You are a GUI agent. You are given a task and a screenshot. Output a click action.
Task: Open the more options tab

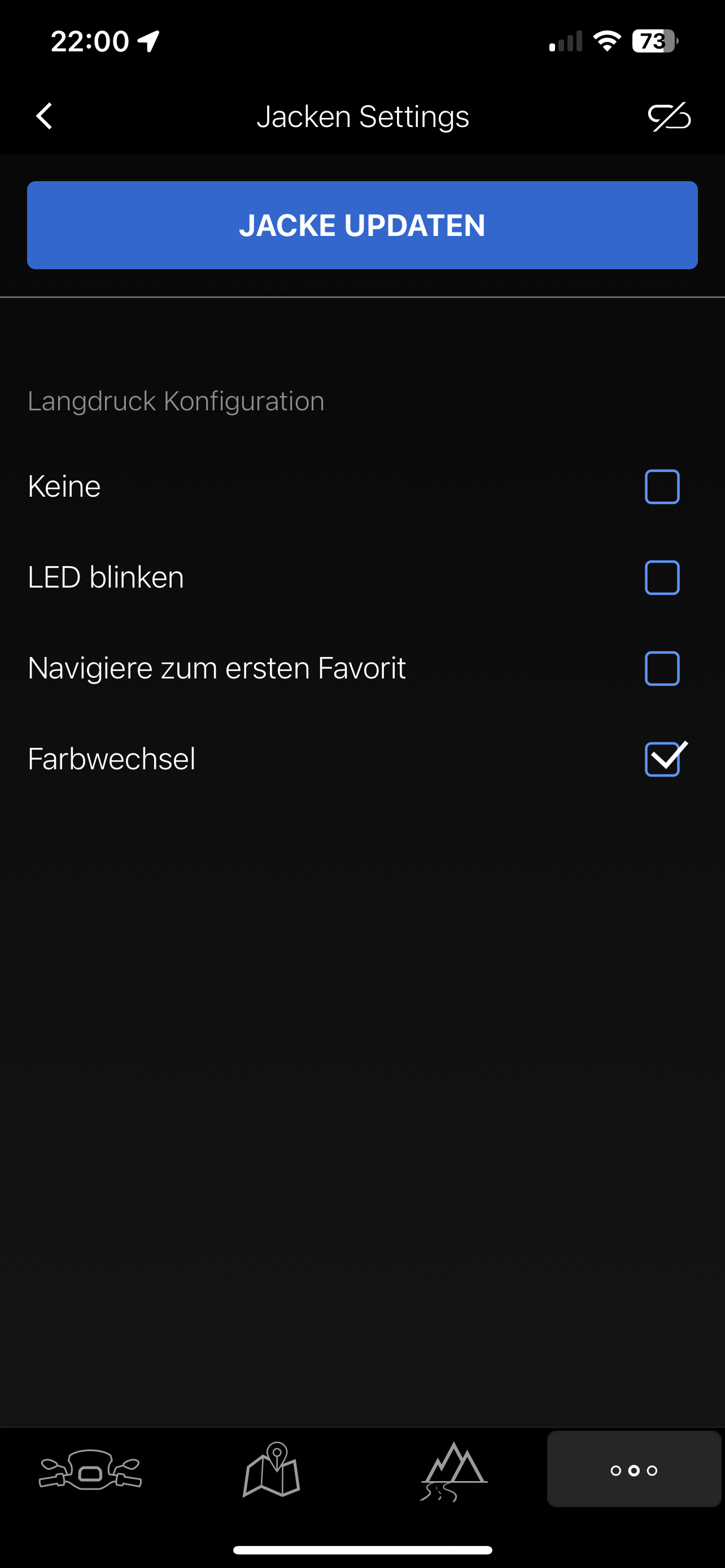pos(634,1469)
